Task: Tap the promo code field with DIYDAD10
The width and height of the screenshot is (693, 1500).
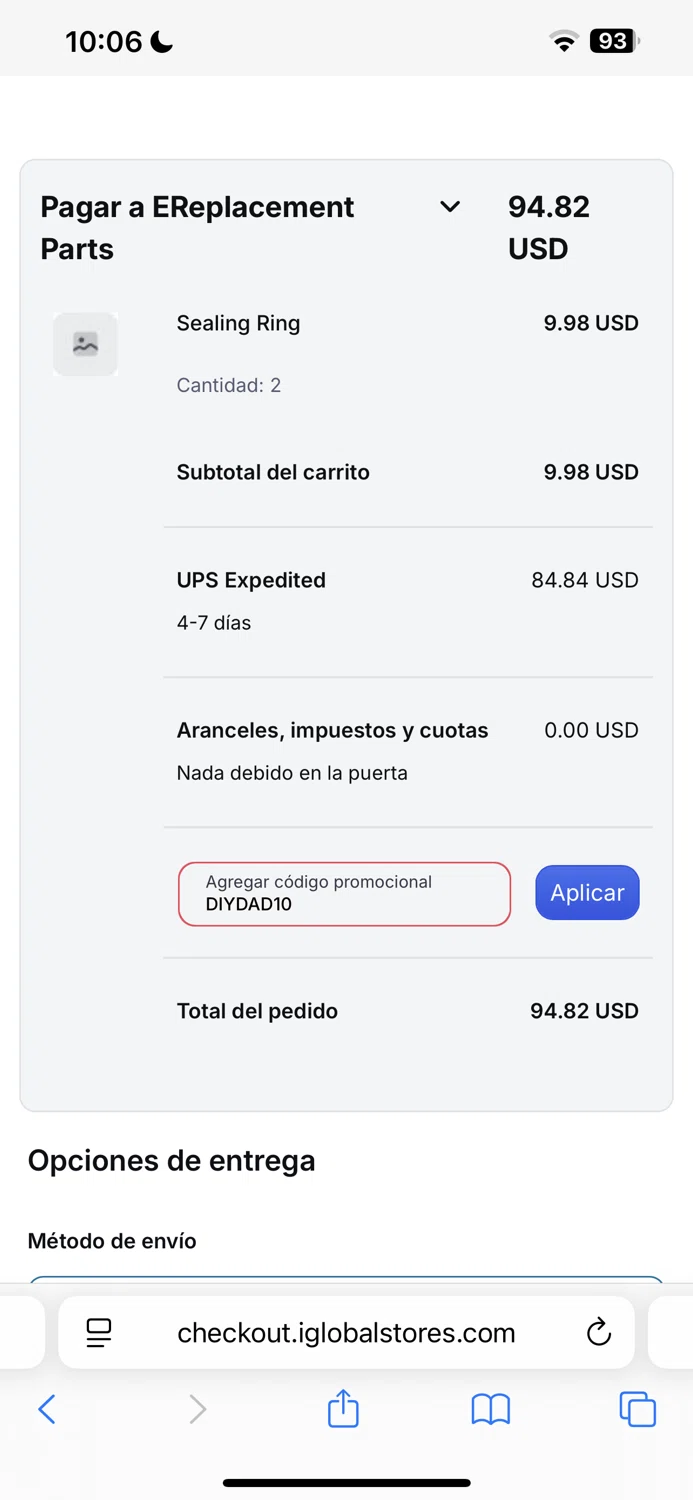Action: click(x=344, y=894)
